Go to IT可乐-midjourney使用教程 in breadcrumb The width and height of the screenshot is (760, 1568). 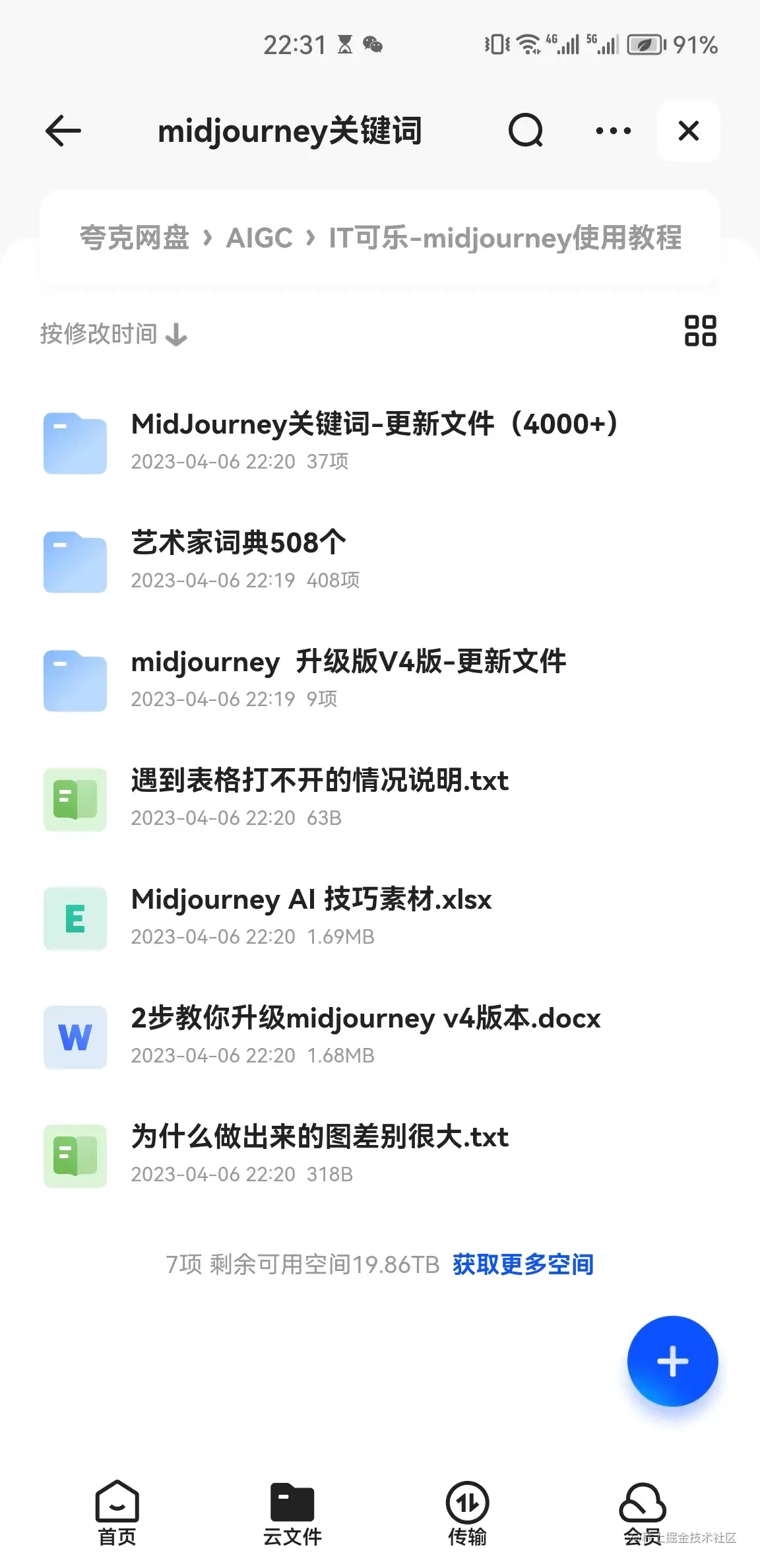point(505,238)
